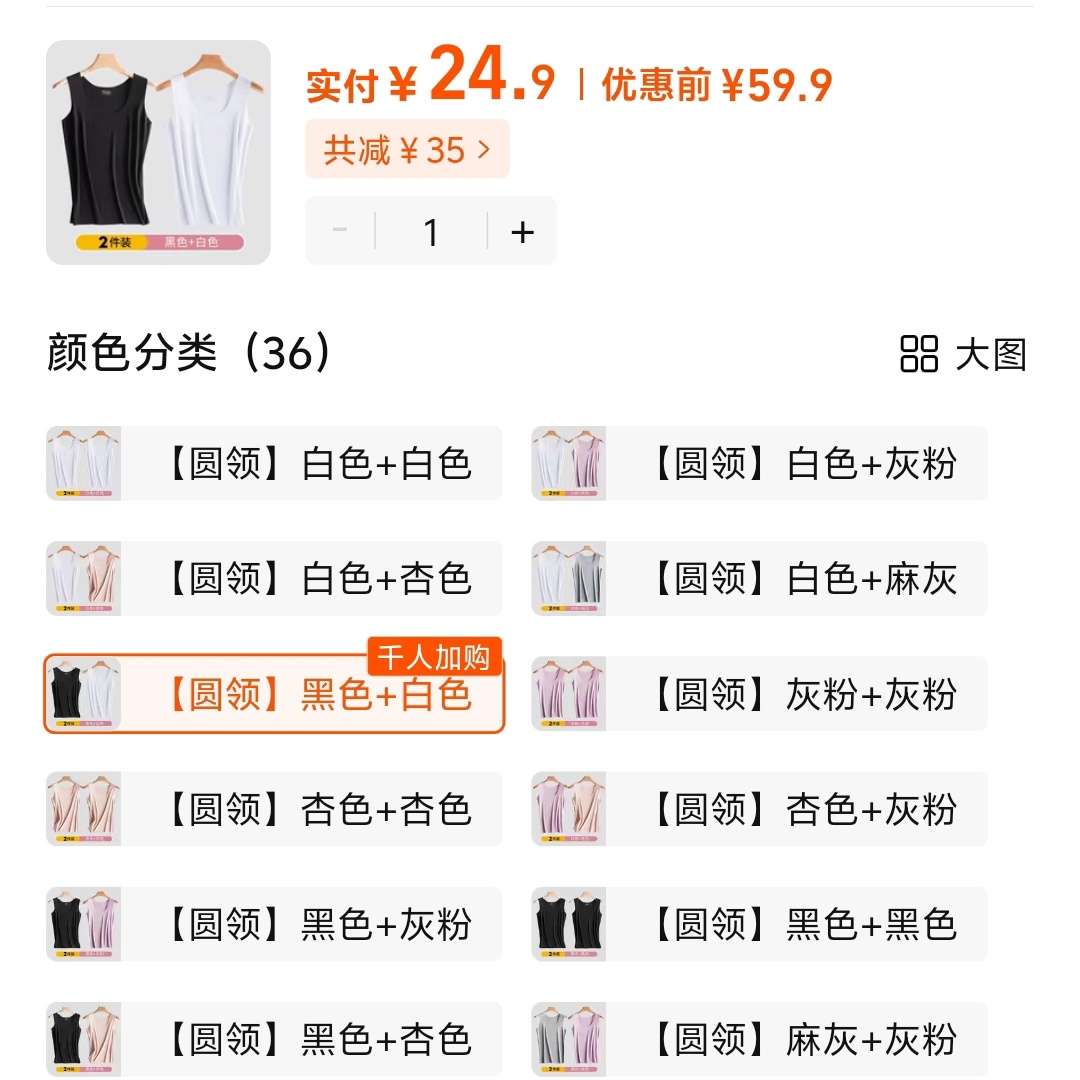
Task: Select 【圆领】白色+白色 option
Action: pyautogui.click(x=274, y=463)
